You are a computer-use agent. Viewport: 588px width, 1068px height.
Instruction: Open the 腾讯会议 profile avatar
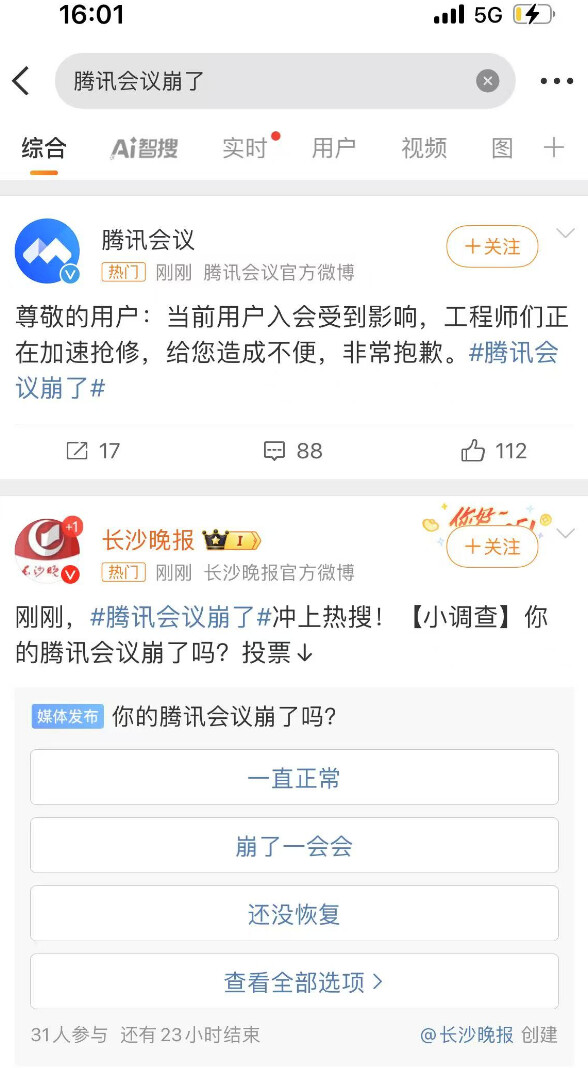[48, 251]
